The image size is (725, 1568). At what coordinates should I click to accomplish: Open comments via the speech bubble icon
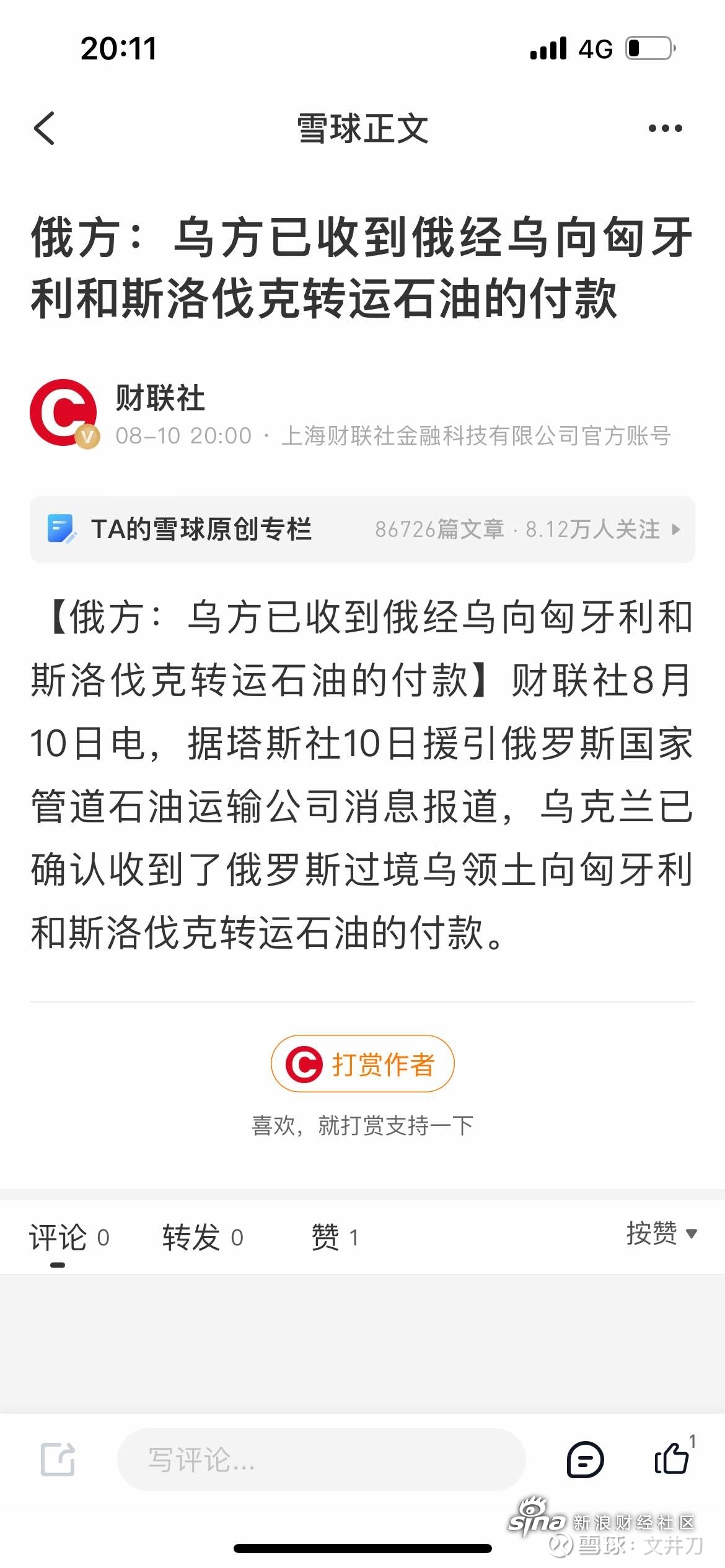click(x=585, y=1460)
